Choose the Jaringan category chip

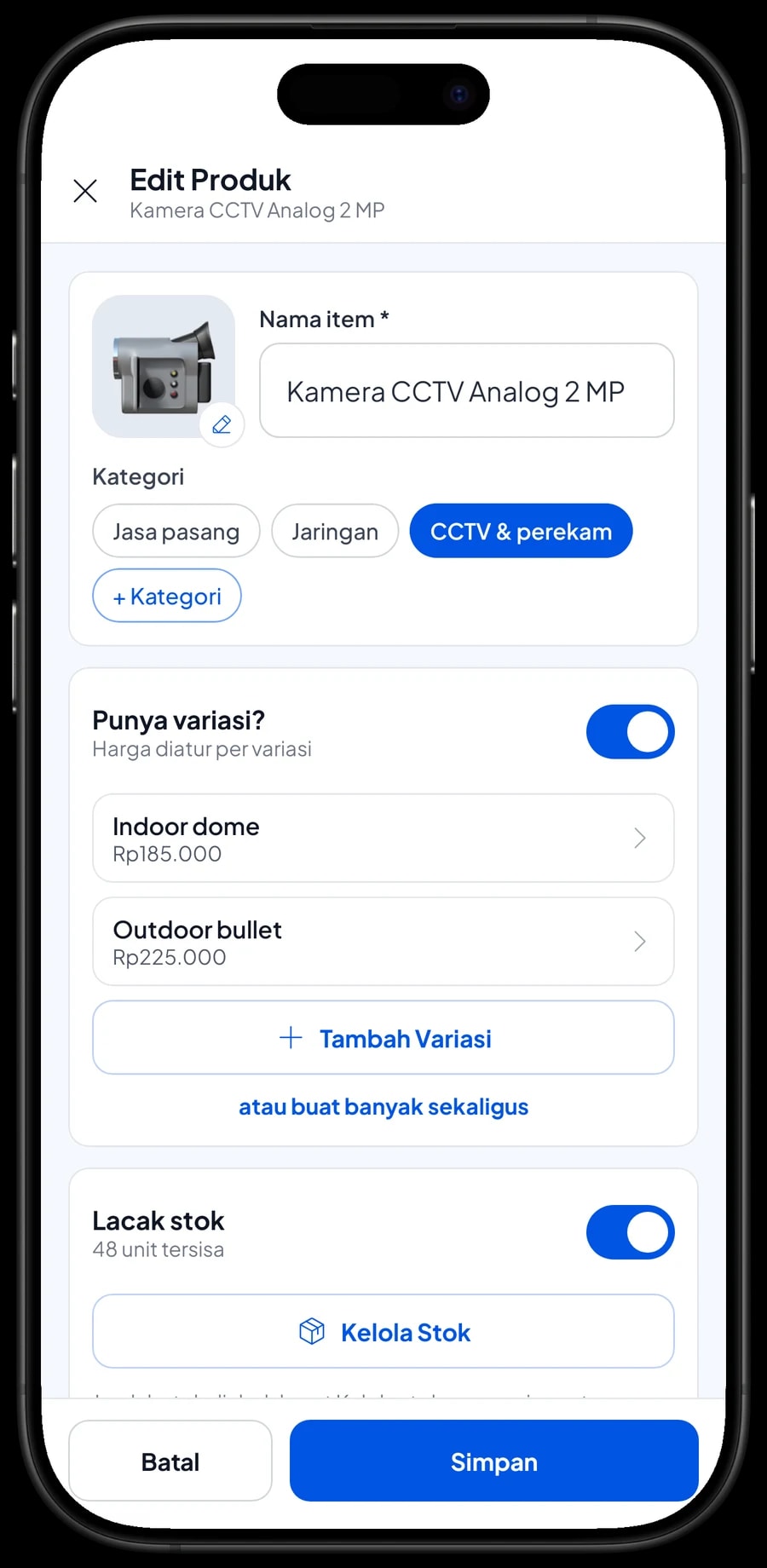click(335, 531)
